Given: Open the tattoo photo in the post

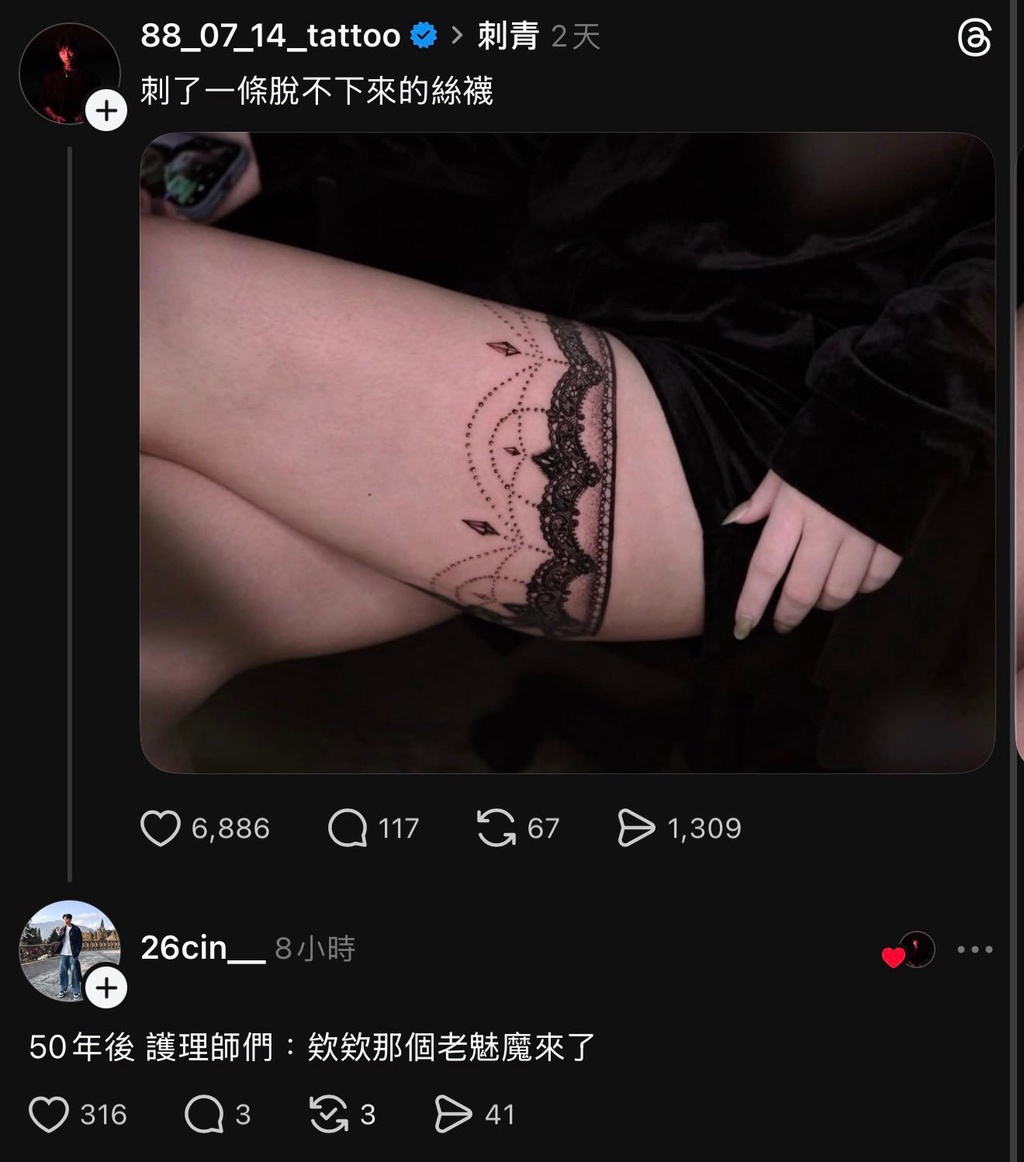Looking at the screenshot, I should coord(567,452).
